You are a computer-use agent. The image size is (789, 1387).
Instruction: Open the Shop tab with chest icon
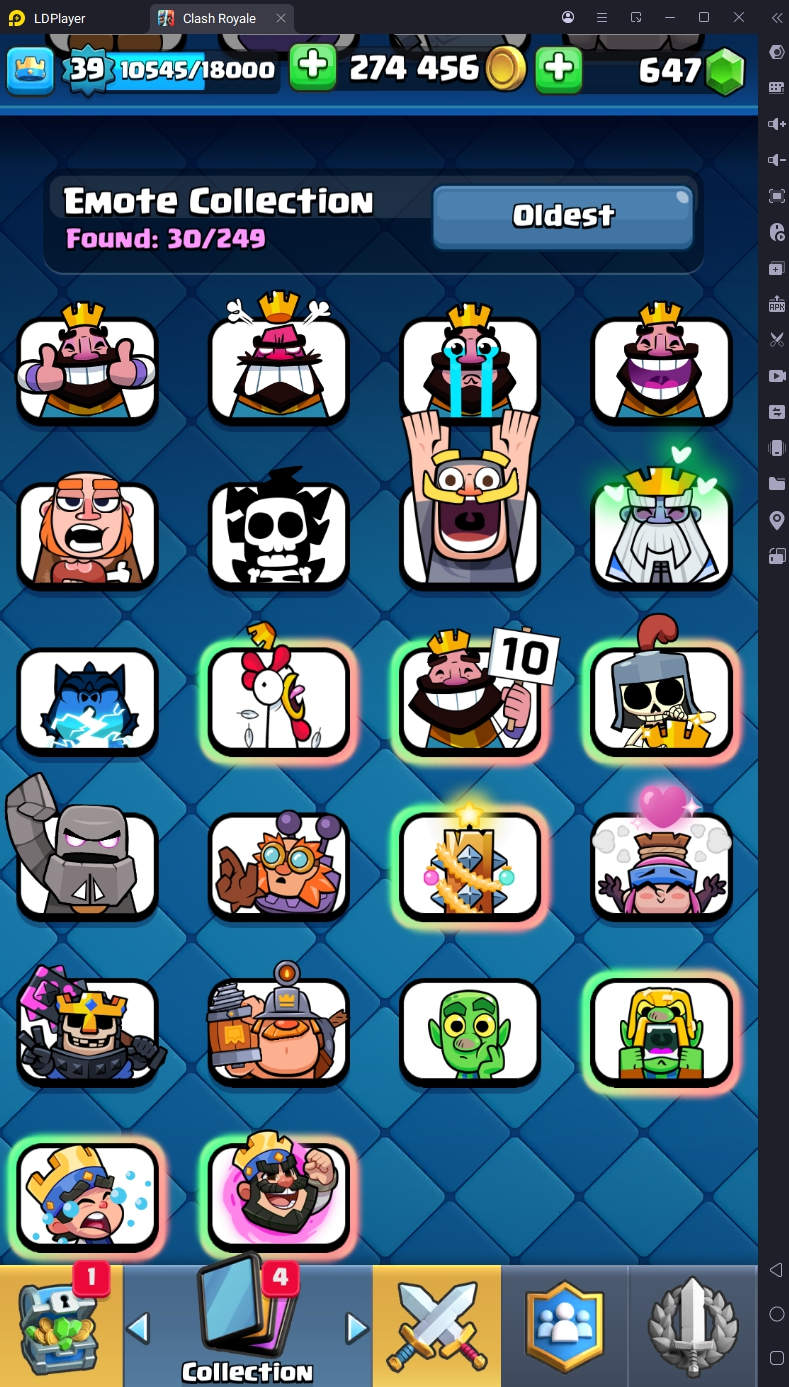61,1325
